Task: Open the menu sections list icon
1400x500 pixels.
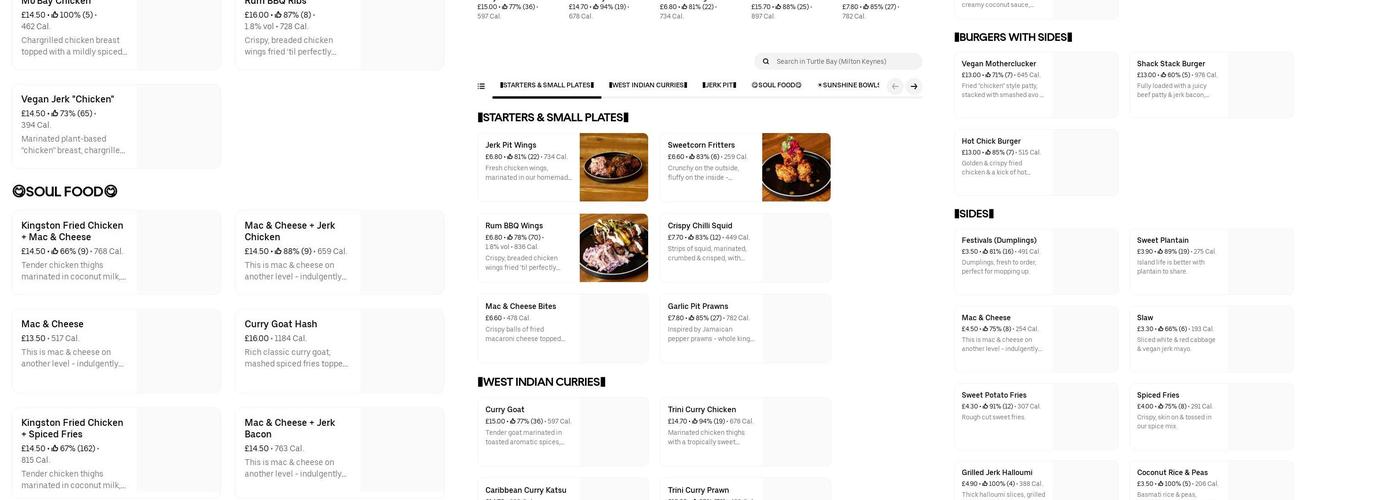Action: [481, 86]
